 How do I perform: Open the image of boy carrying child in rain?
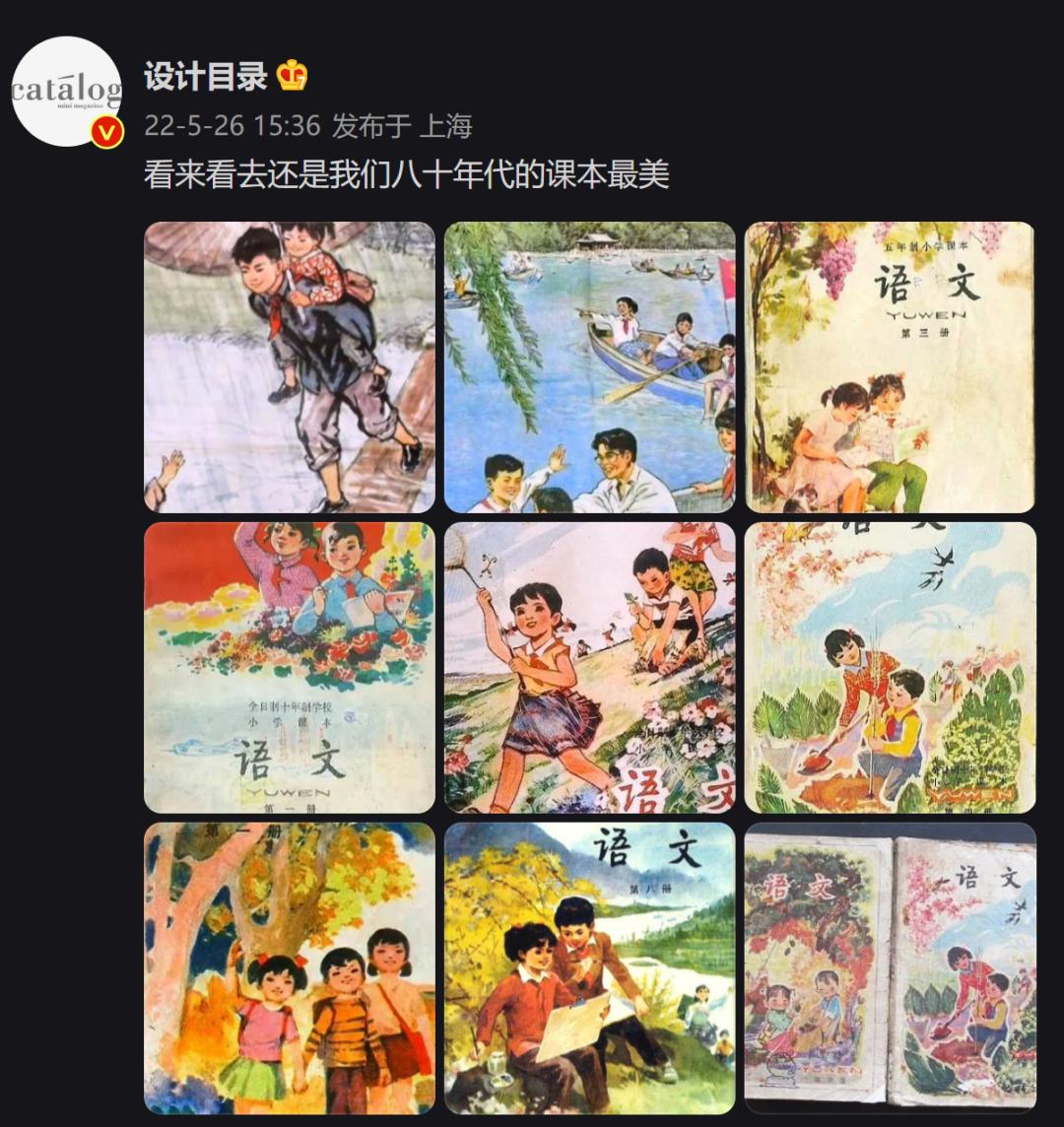[290, 367]
